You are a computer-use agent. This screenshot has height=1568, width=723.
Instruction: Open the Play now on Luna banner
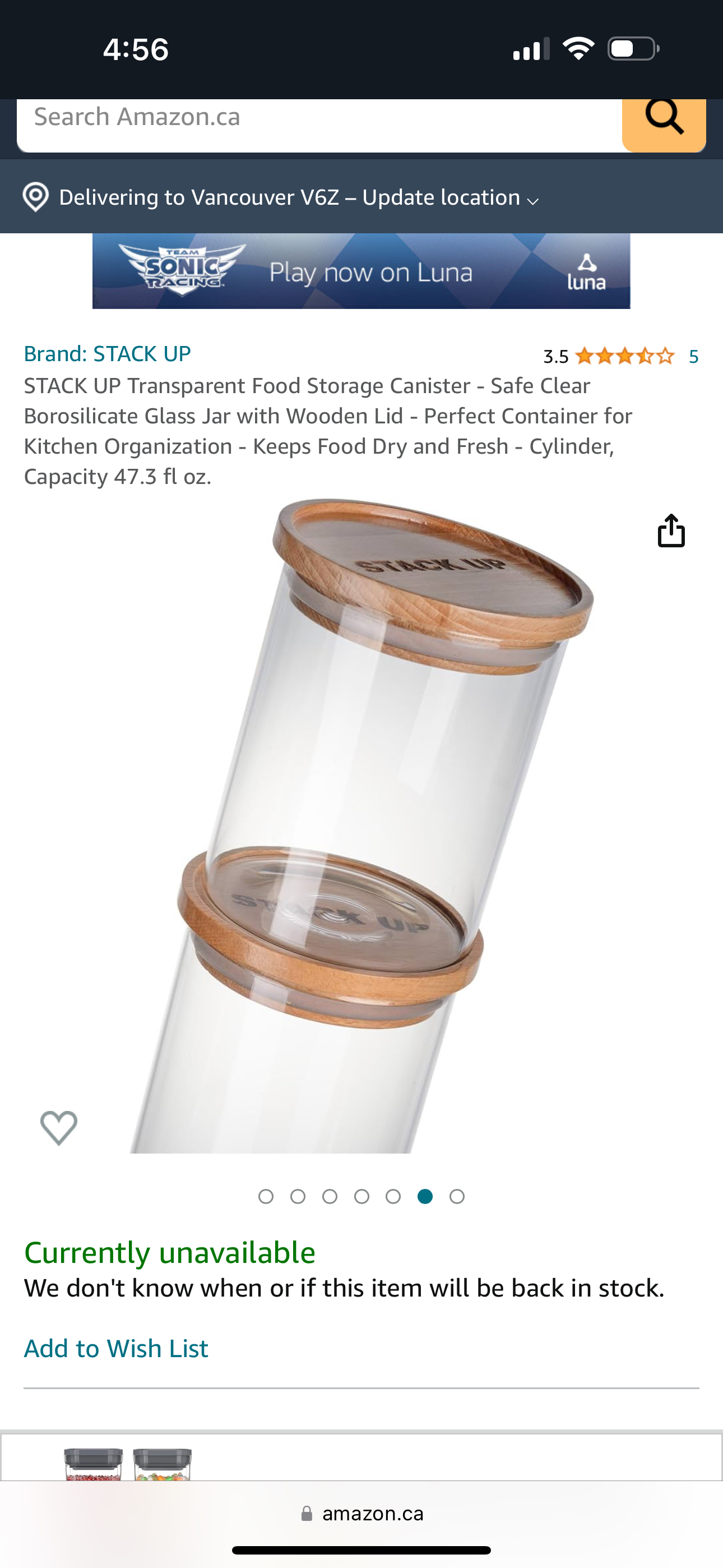pyautogui.click(x=361, y=271)
